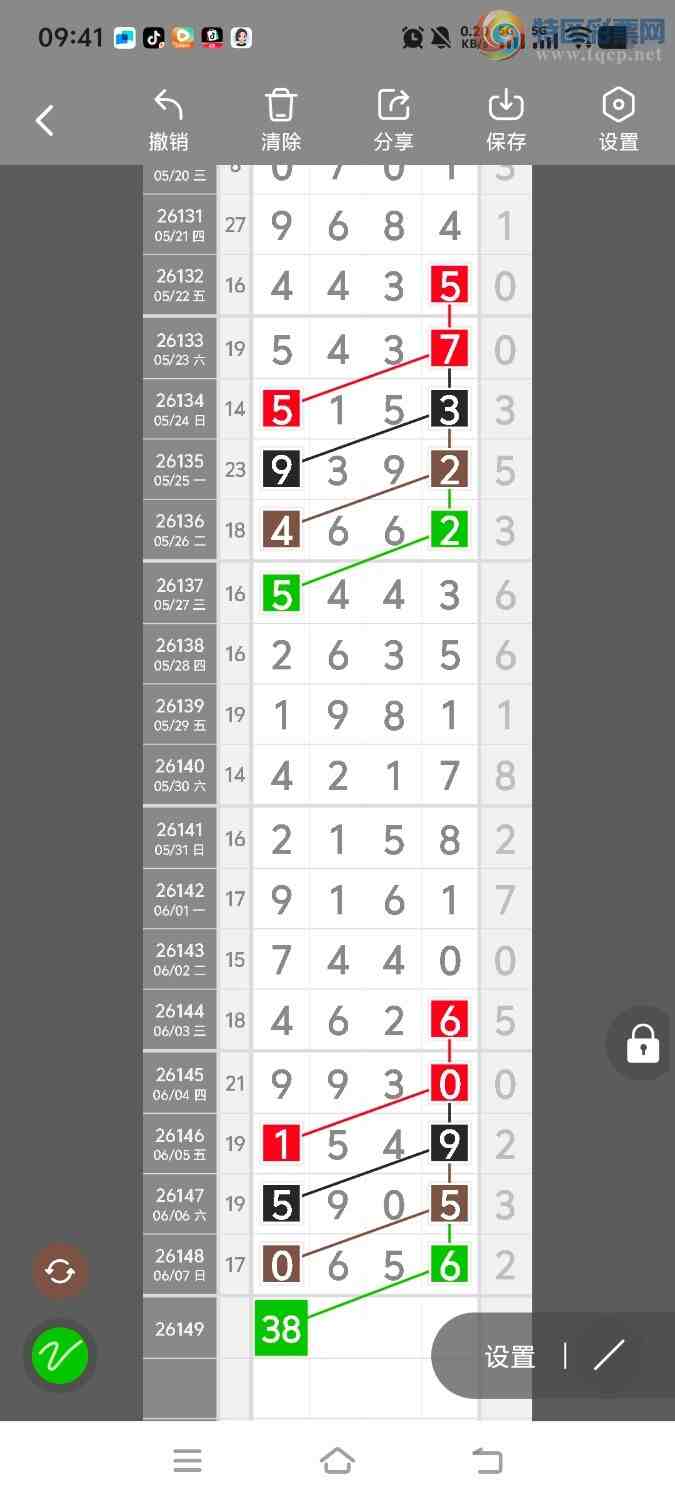Image resolution: width=675 pixels, height=1500 pixels.
Task: Tap the green pen tool button
Action: [60, 1356]
